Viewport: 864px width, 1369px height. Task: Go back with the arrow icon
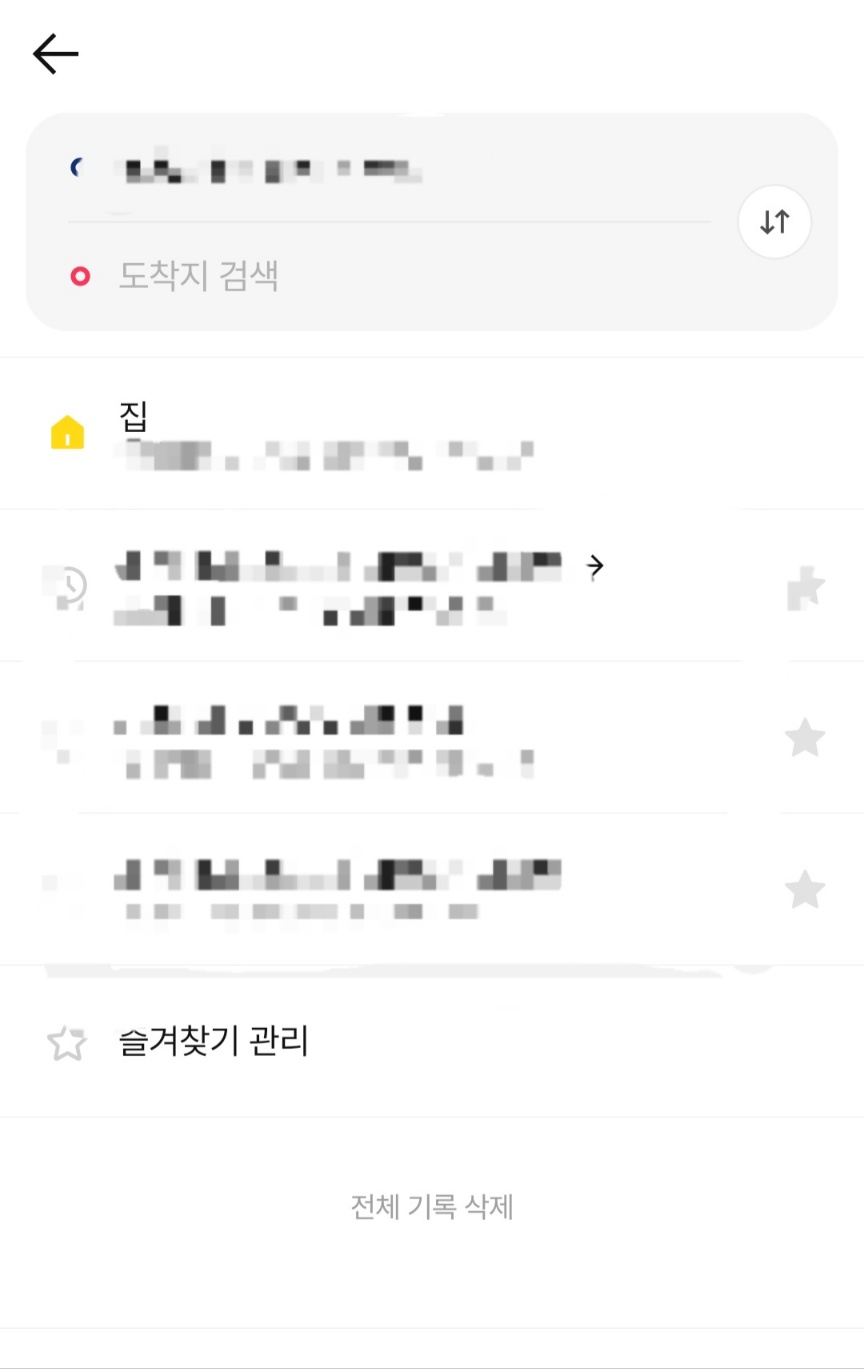55,54
